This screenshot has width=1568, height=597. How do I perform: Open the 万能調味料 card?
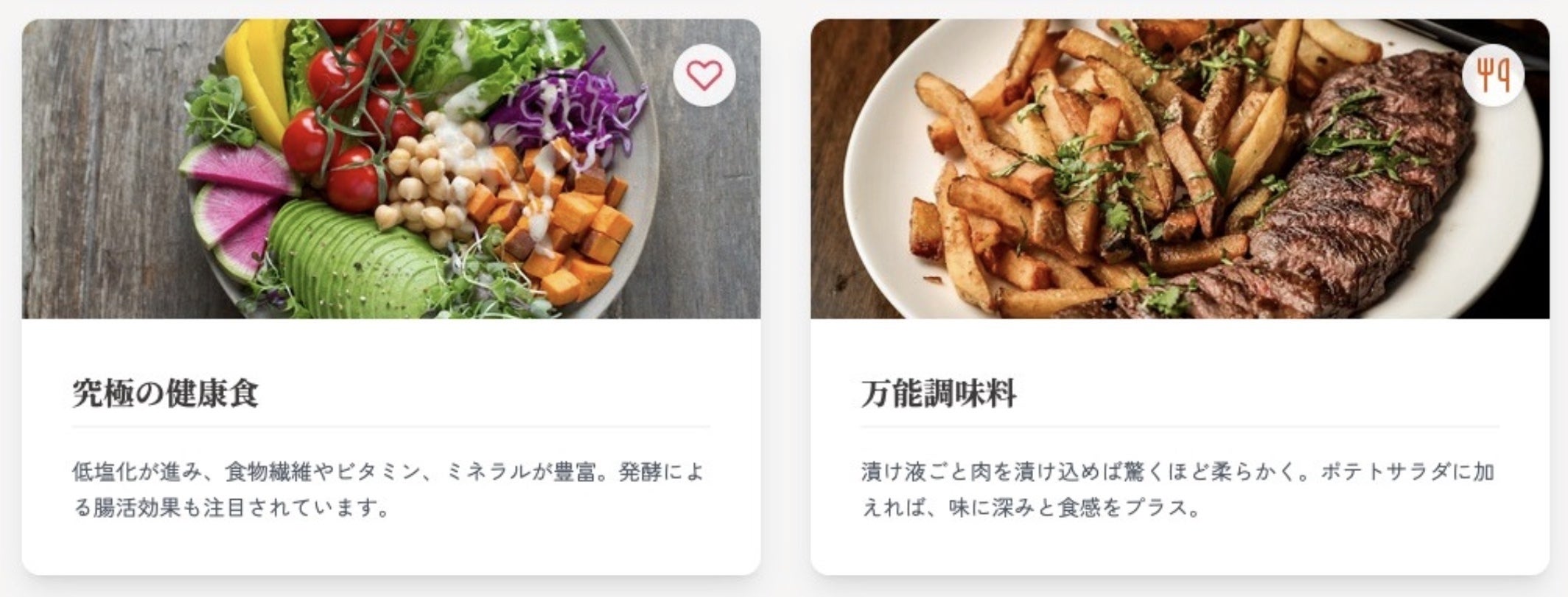(938, 393)
